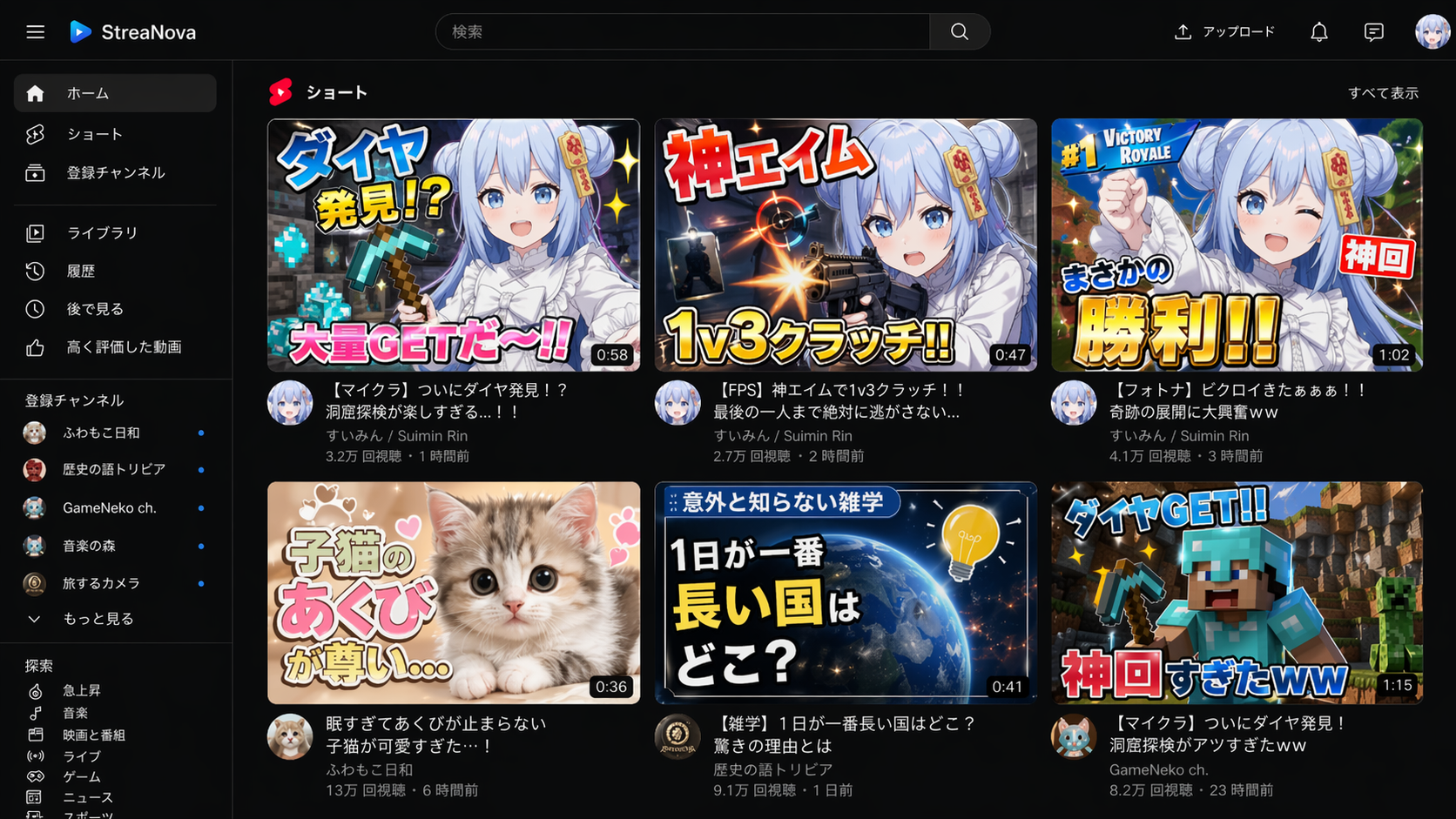Image resolution: width=1456 pixels, height=819 pixels.
Task: Open the messages icon
Action: click(x=1373, y=32)
